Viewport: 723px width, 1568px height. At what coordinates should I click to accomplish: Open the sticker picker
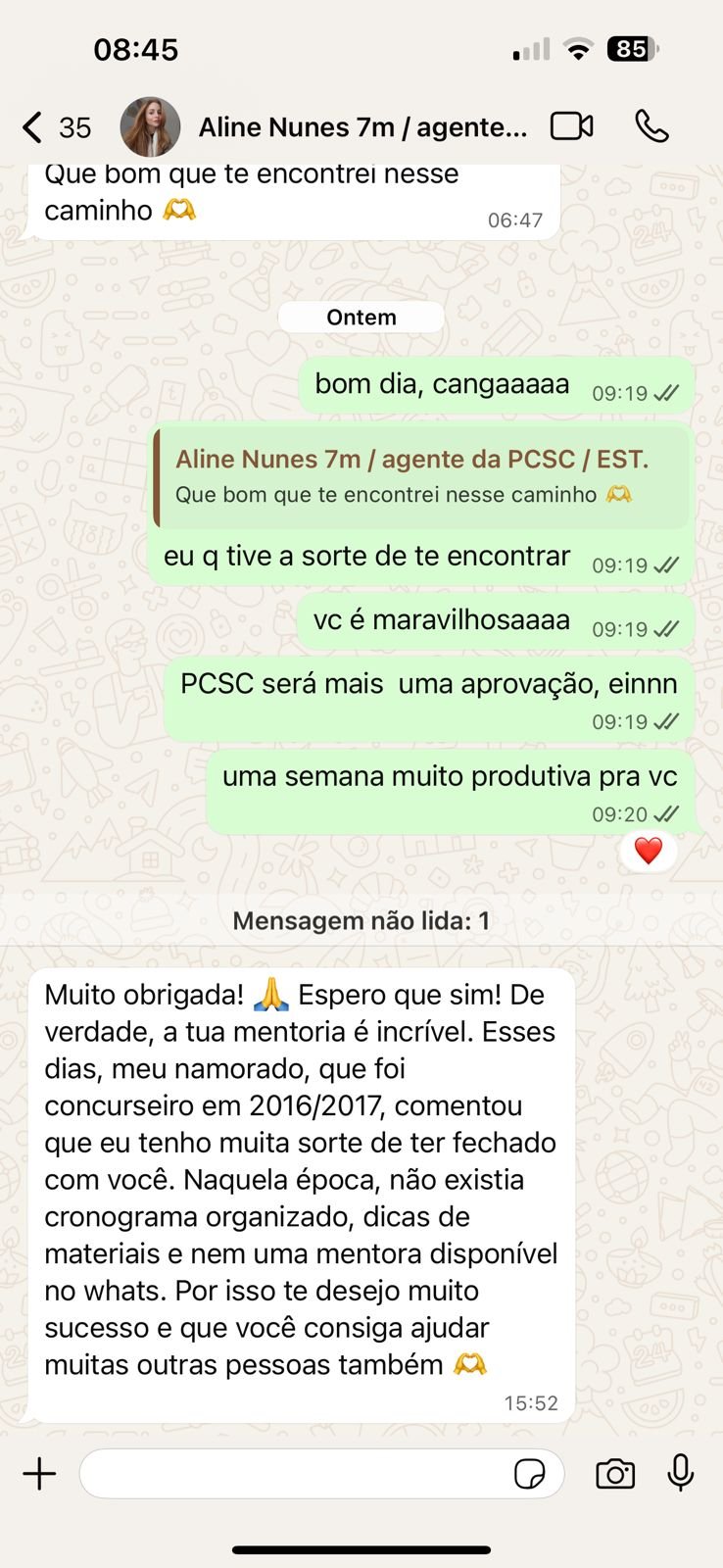[x=529, y=1474]
